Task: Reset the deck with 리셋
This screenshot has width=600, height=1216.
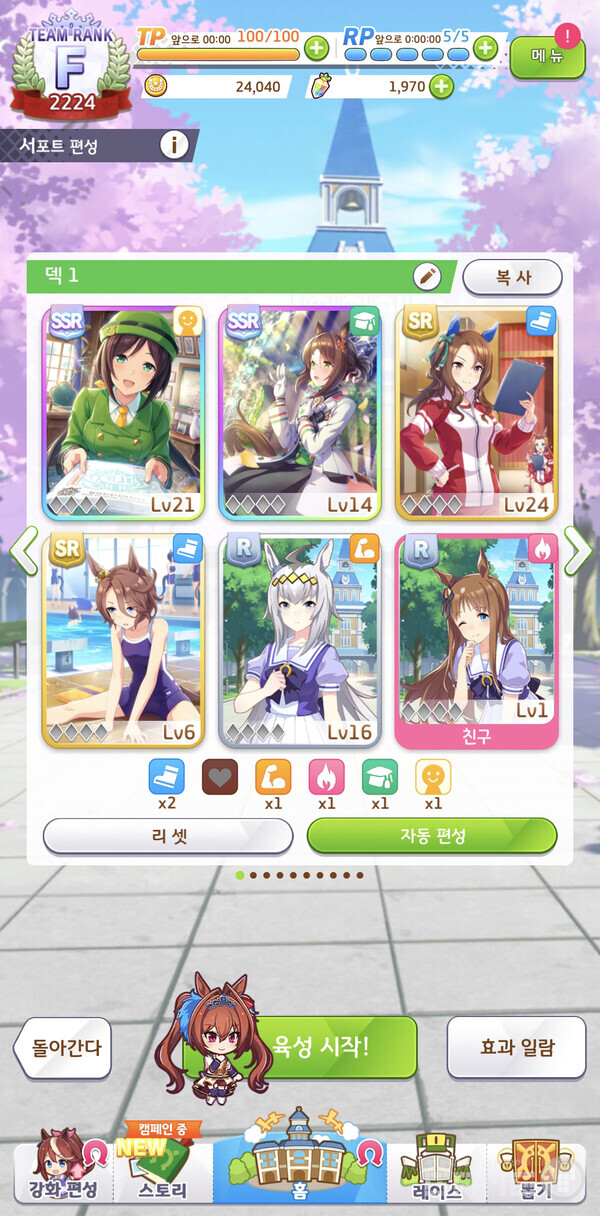Action: point(168,836)
